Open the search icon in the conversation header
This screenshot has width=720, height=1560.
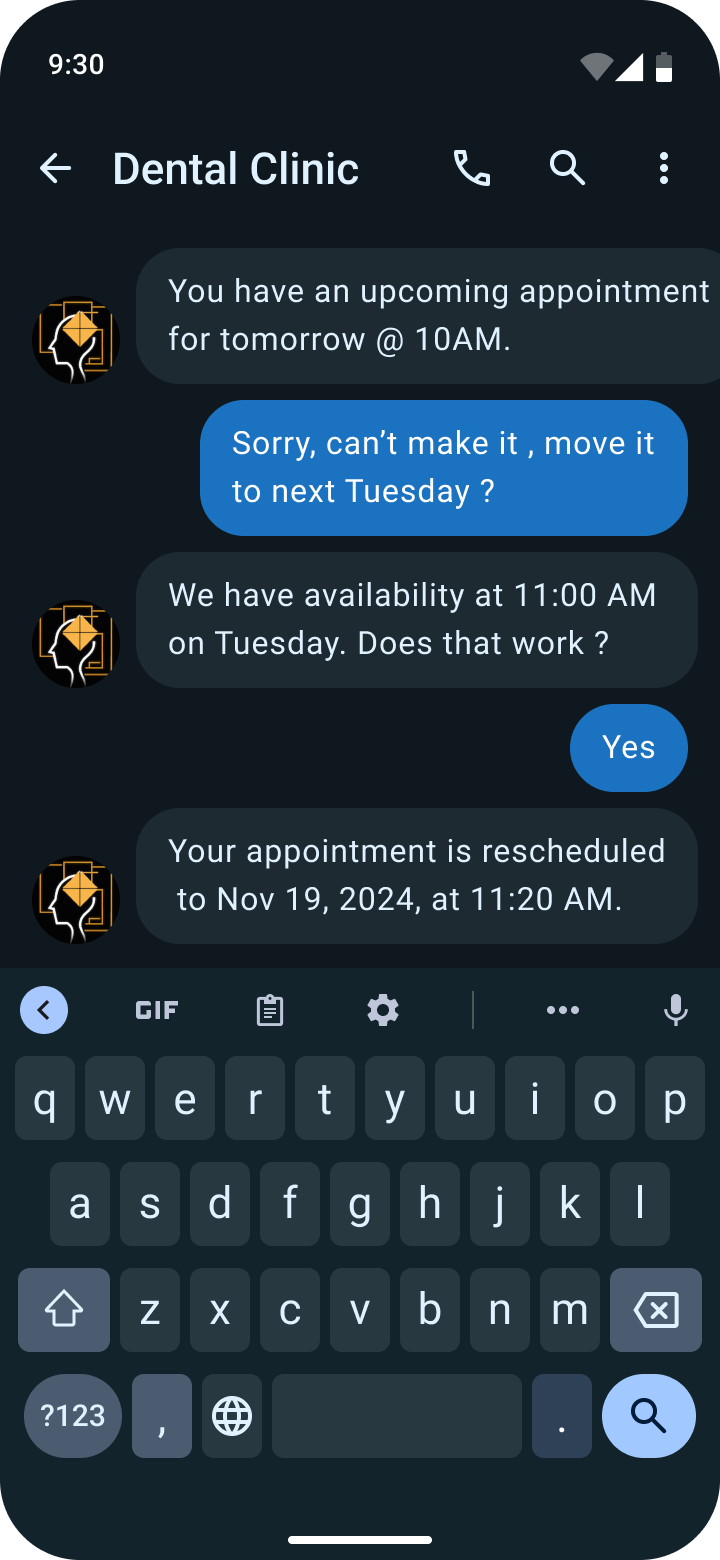(567, 168)
